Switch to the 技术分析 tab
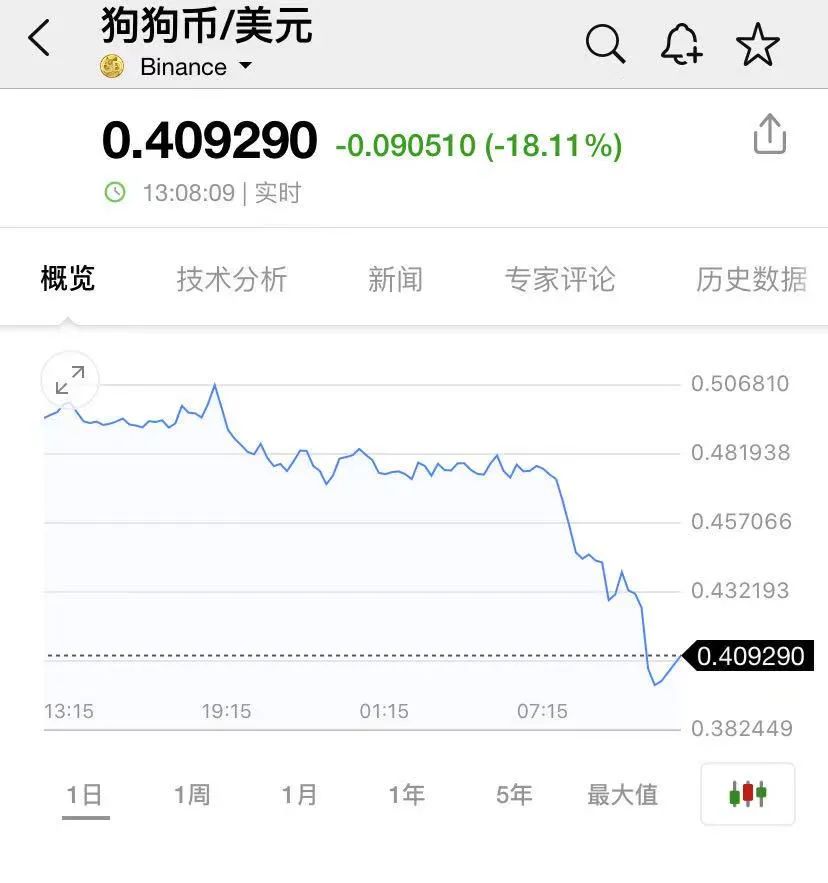Viewport: 828px width, 883px height. pos(231,279)
